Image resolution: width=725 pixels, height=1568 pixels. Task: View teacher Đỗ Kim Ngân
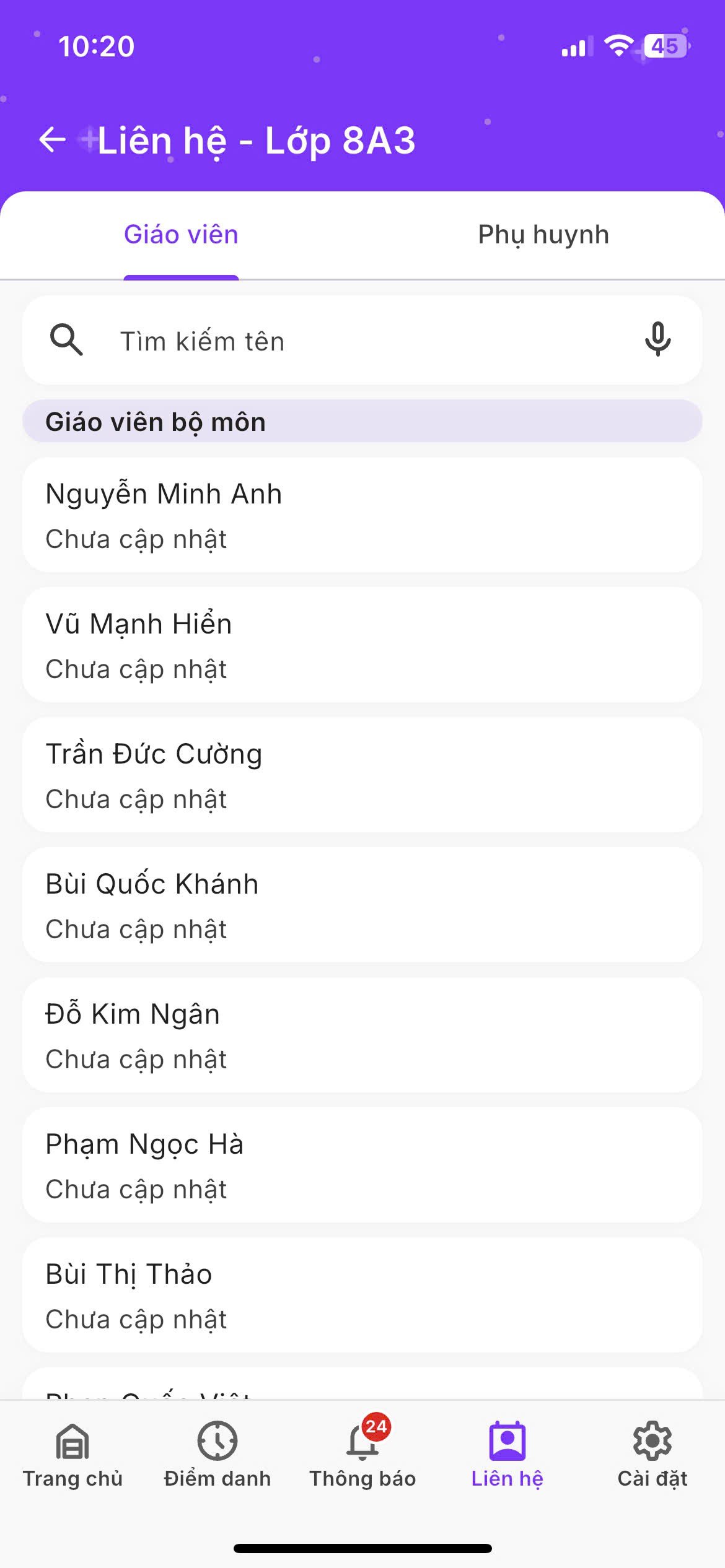(362, 1035)
